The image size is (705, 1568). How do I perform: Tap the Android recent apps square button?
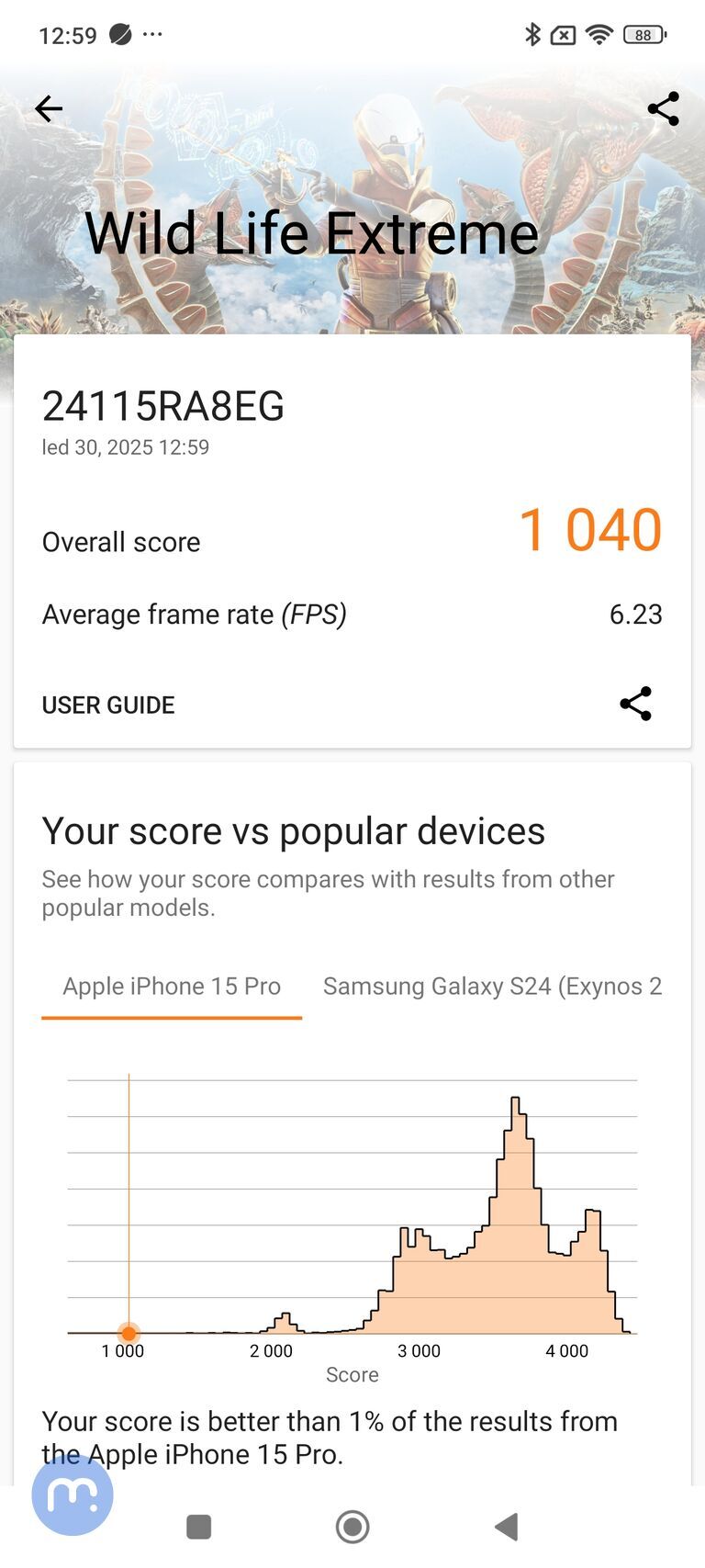coord(197,1525)
